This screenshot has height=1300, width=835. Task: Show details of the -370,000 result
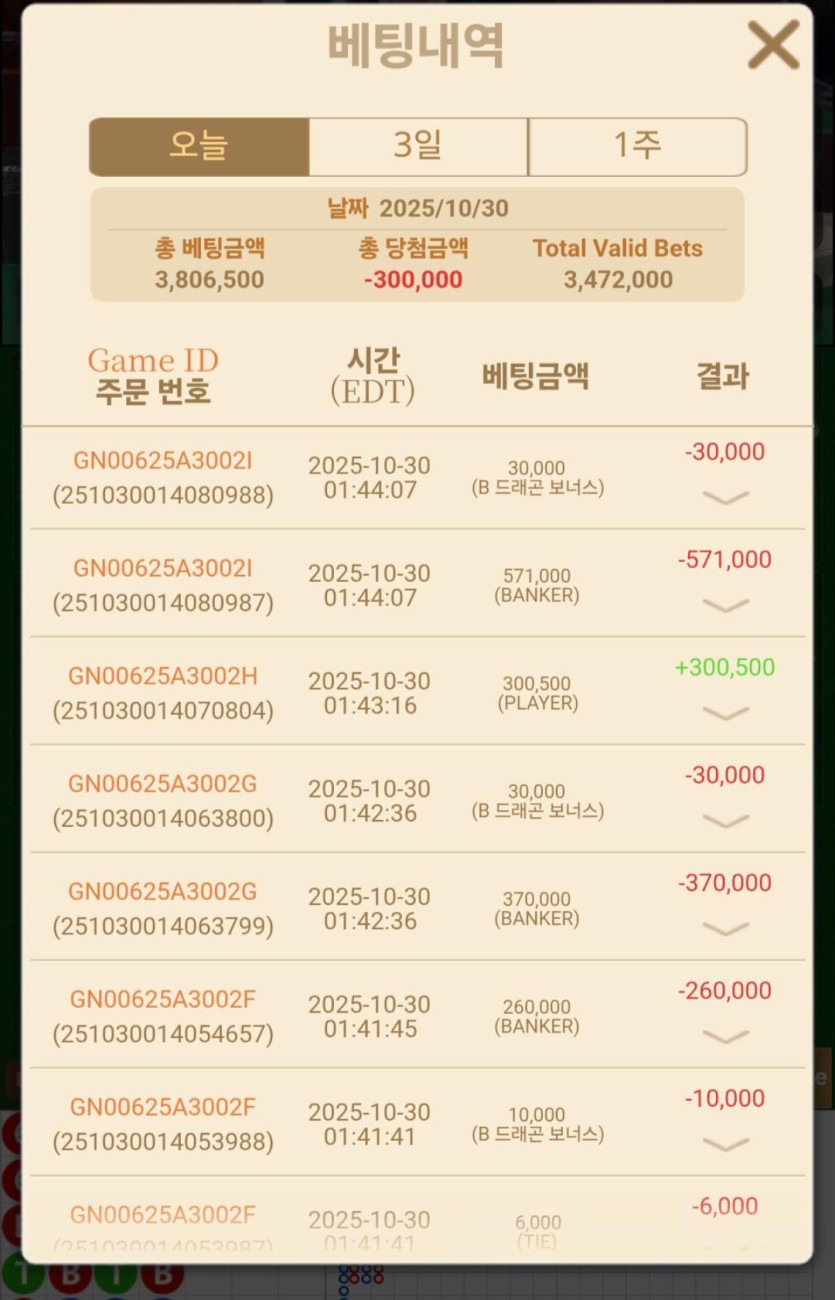[x=726, y=929]
